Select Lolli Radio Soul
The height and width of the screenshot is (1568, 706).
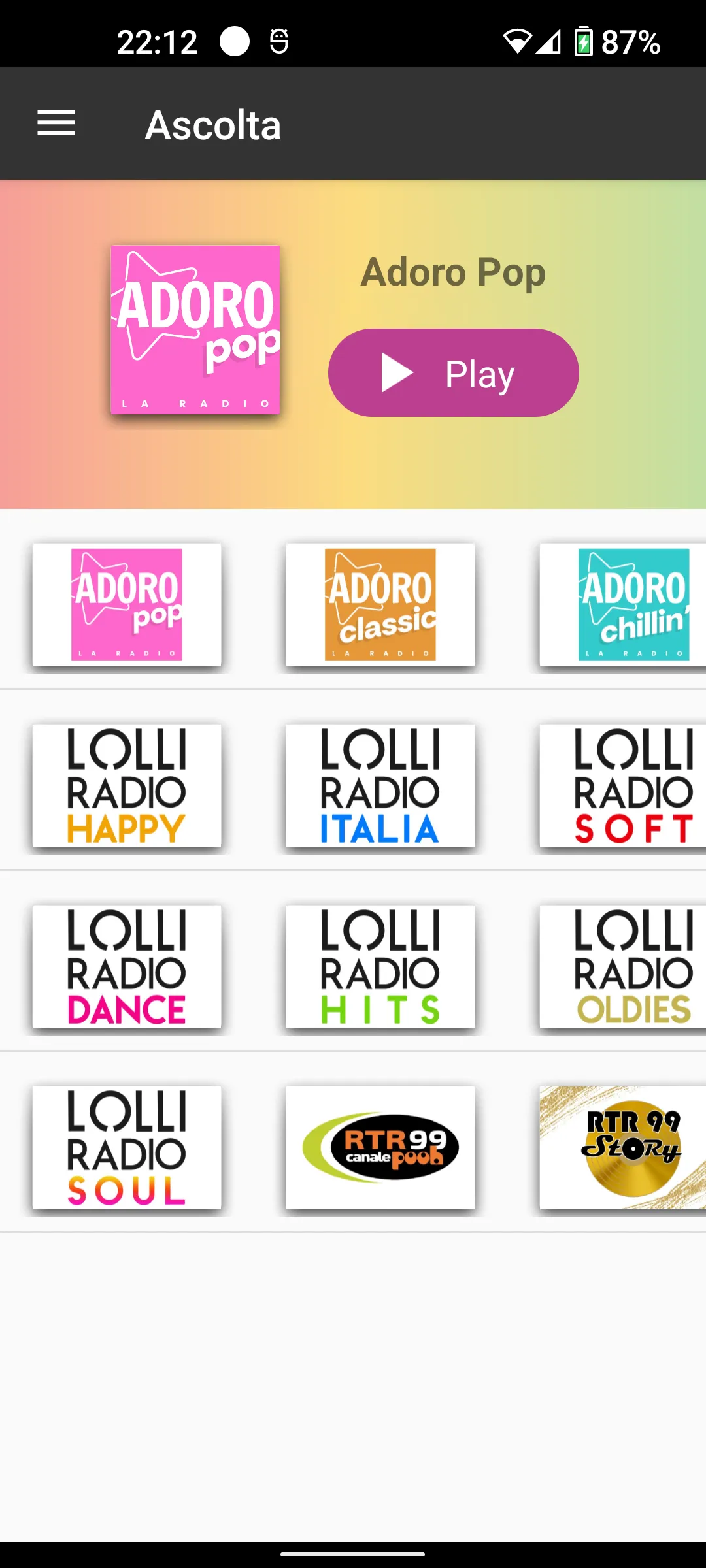point(127,1147)
